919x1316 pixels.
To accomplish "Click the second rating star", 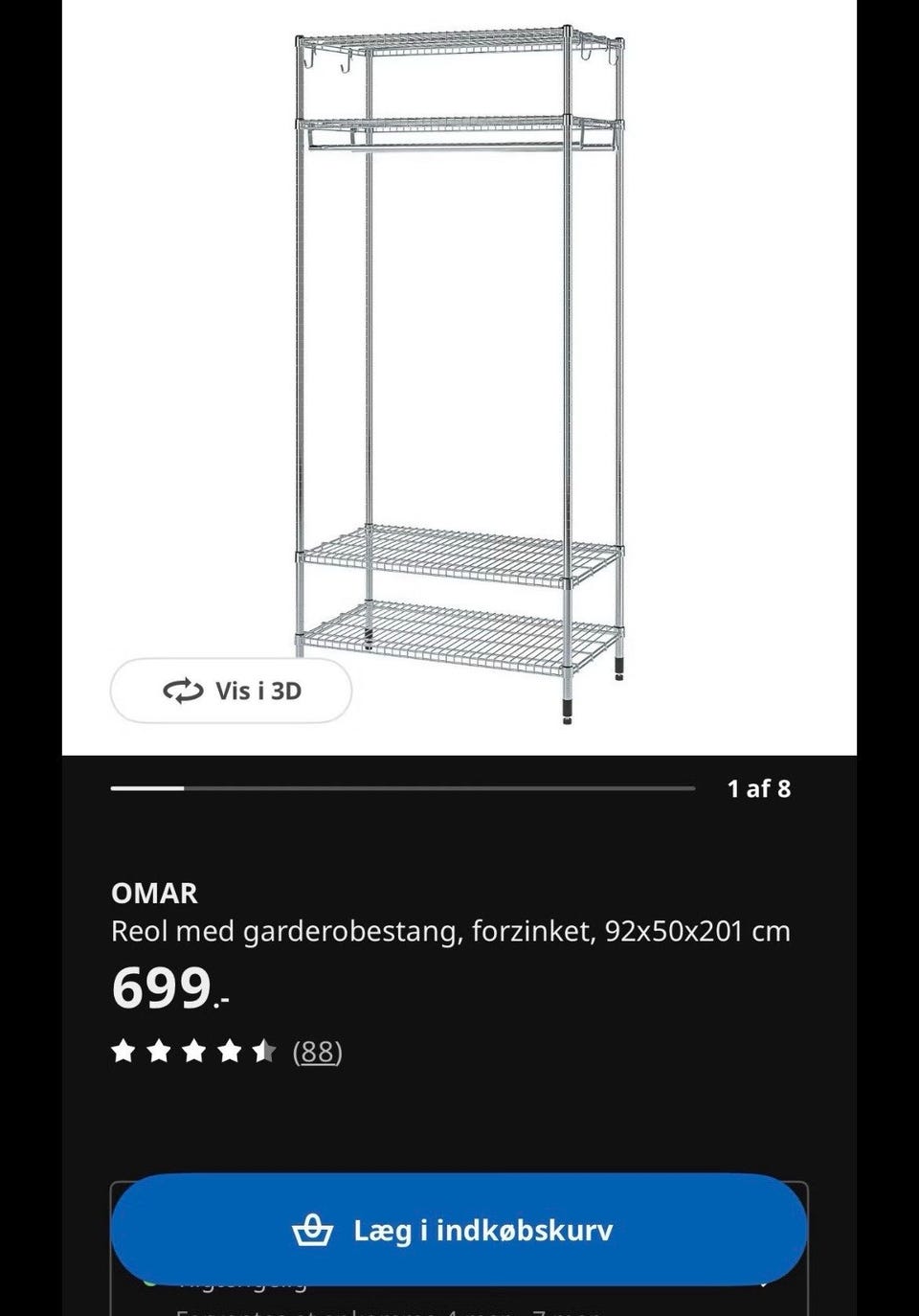I will (x=161, y=1051).
